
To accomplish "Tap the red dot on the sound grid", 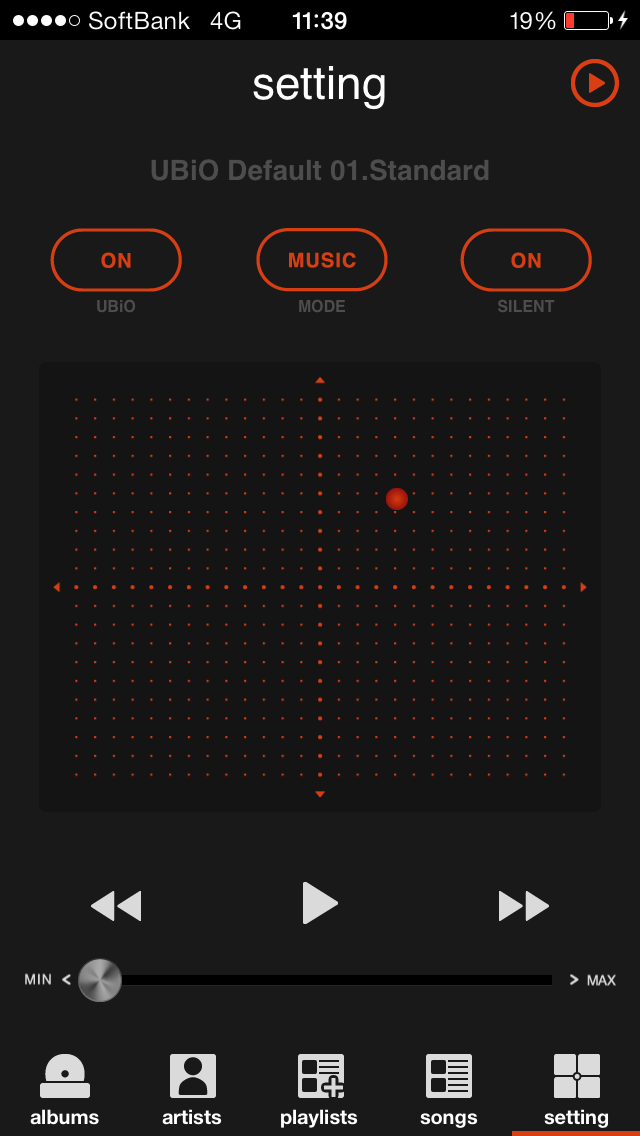I will click(397, 498).
